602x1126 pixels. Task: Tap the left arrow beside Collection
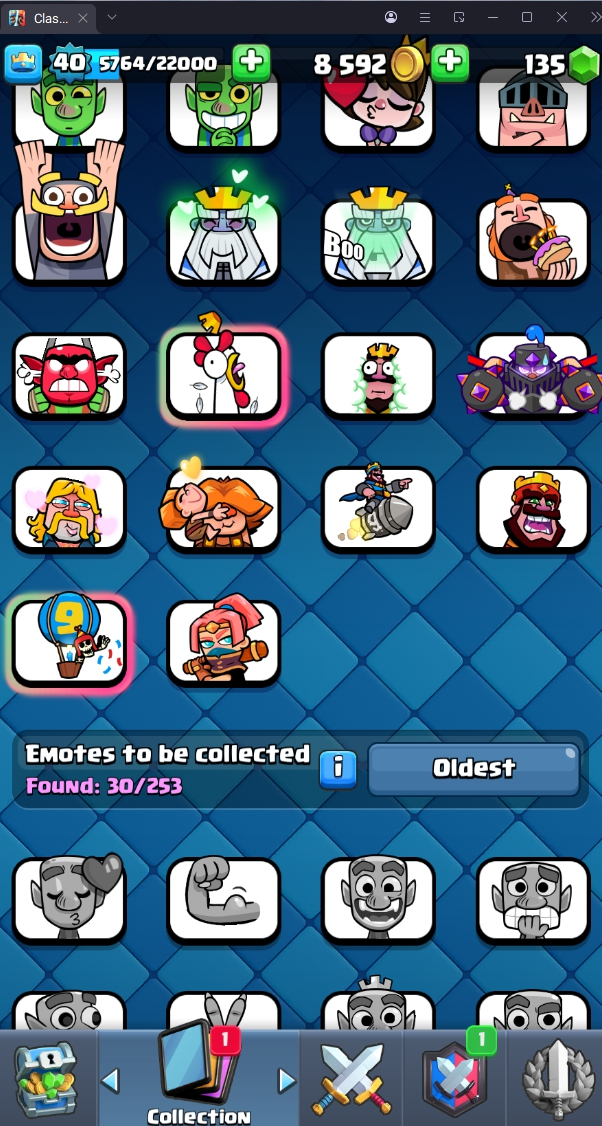pyautogui.click(x=111, y=1080)
